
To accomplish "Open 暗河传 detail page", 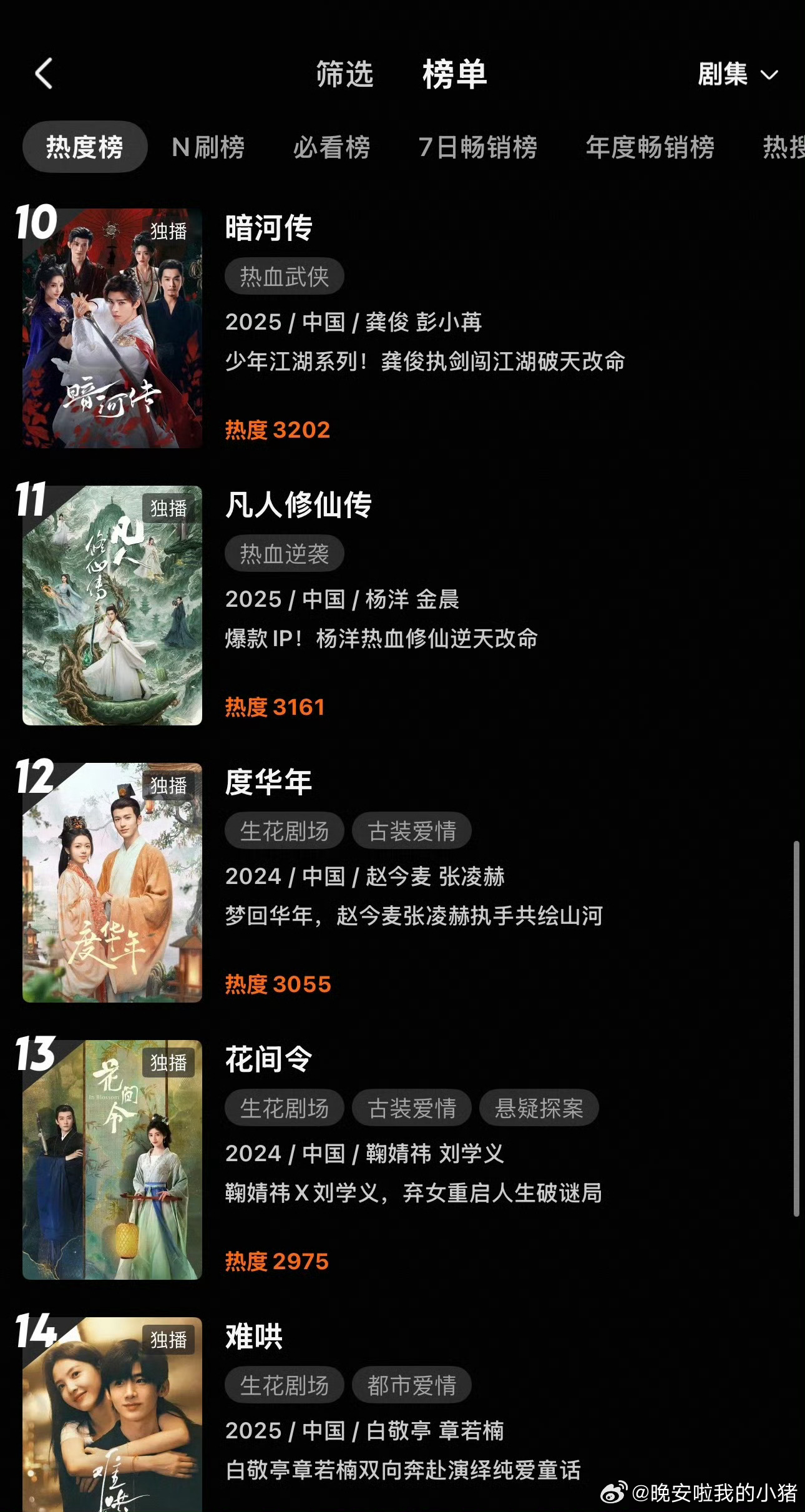I will coord(268,228).
